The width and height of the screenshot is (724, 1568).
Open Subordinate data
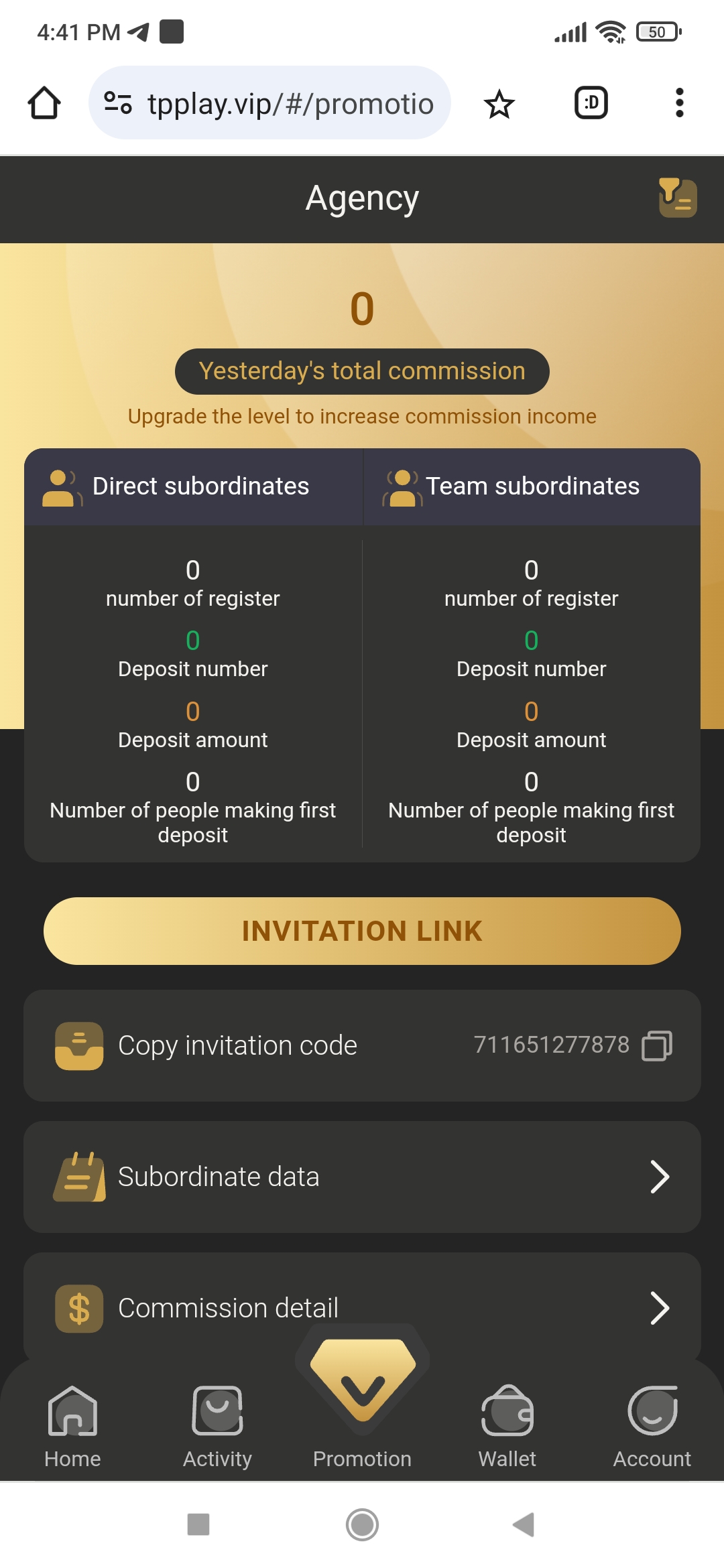pyautogui.click(x=362, y=1177)
